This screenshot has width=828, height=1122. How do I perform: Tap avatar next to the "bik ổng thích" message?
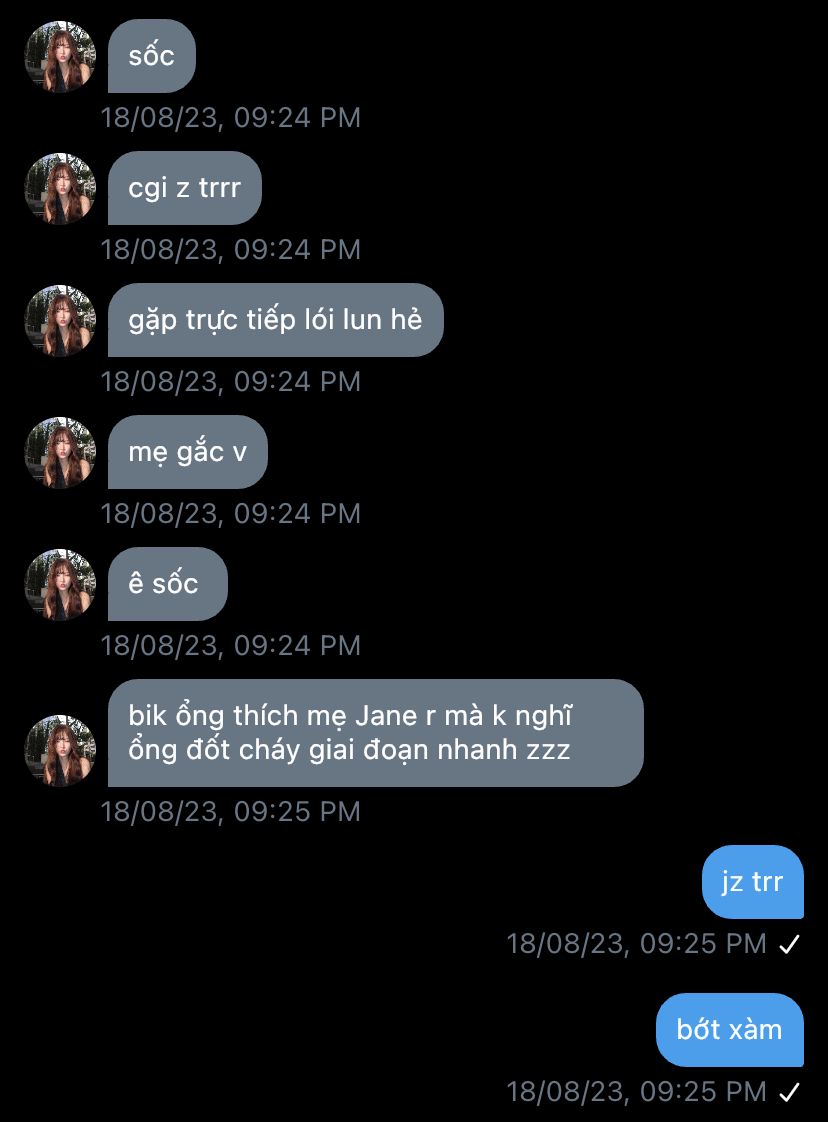pyautogui.click(x=60, y=751)
